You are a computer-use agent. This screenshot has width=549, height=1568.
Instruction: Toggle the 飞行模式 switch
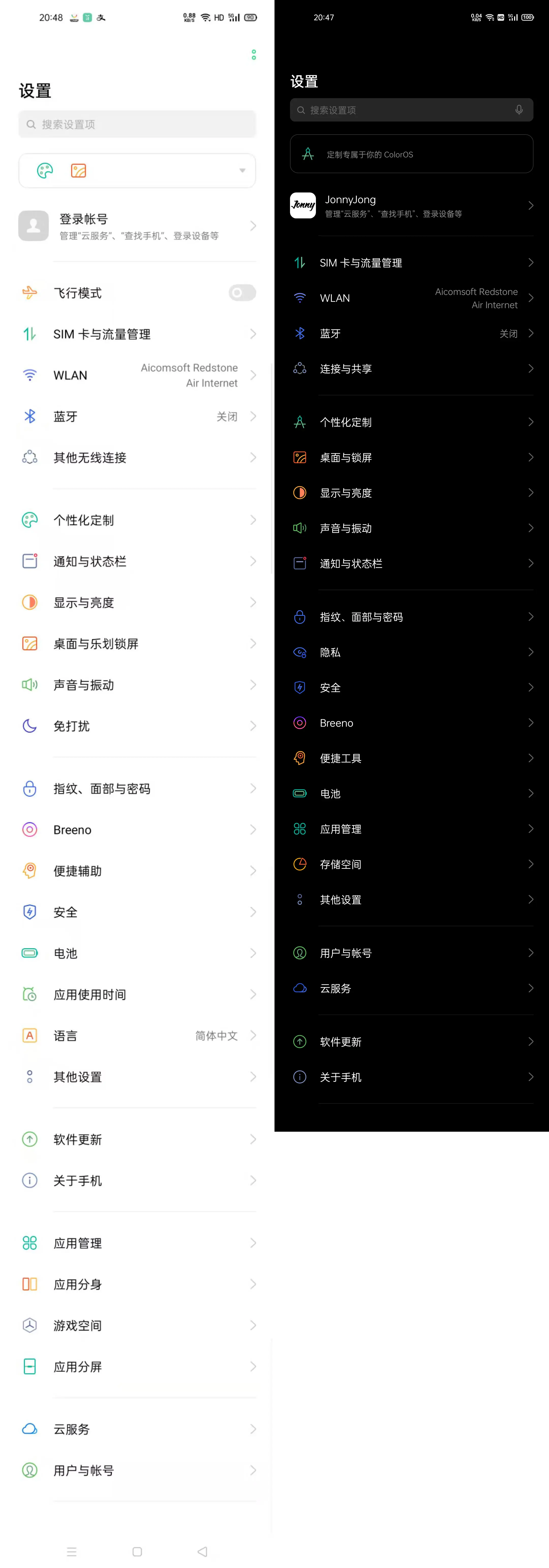coord(242,292)
